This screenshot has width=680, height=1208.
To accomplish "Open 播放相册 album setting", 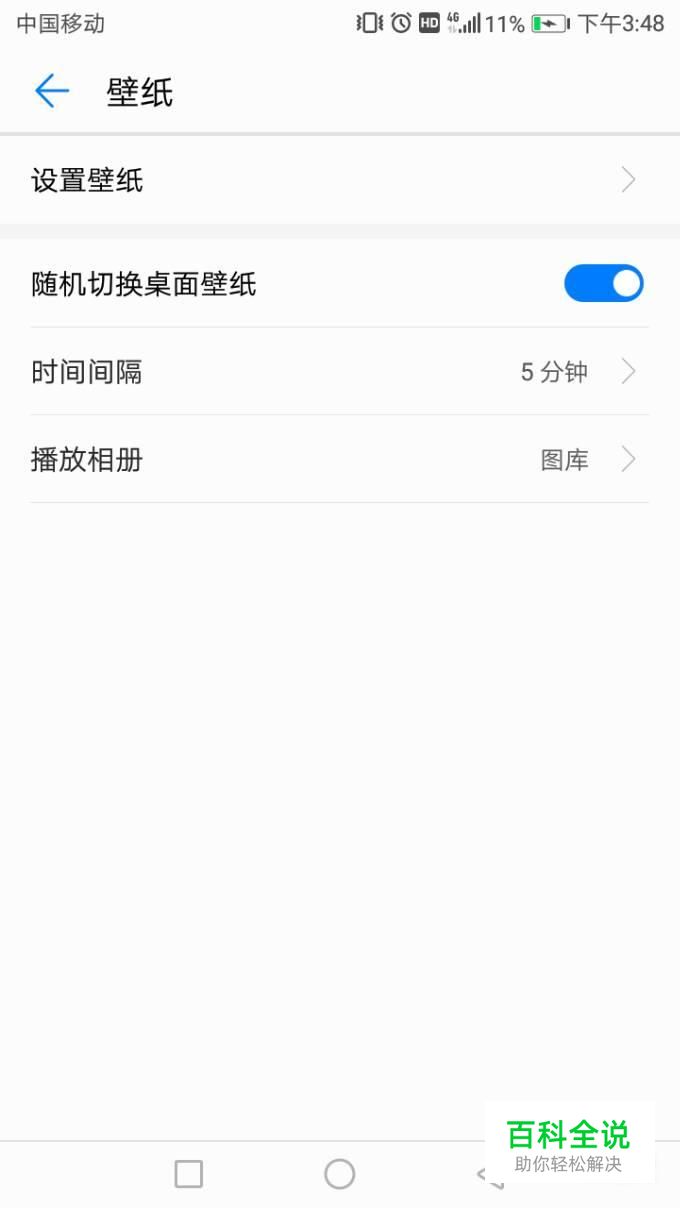I will (340, 460).
